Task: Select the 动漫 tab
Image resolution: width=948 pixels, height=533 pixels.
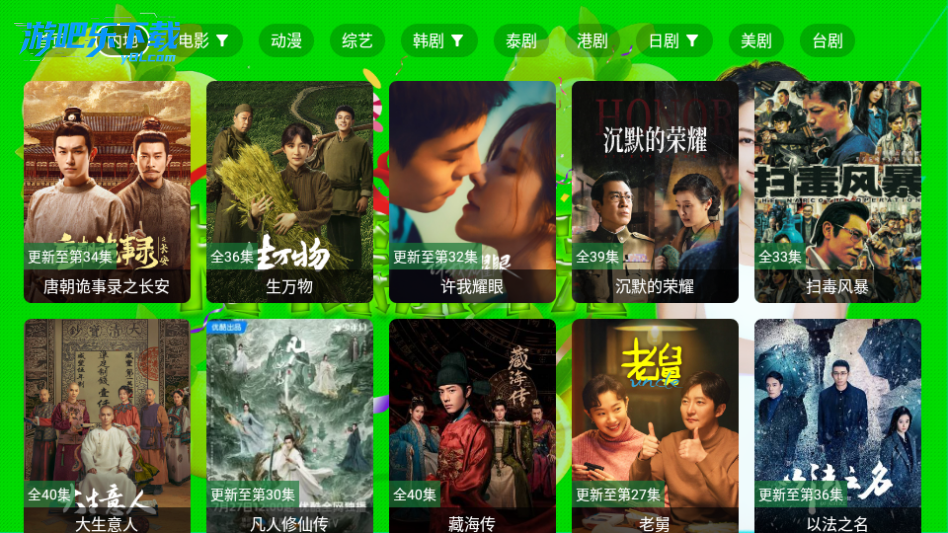Action: point(286,41)
